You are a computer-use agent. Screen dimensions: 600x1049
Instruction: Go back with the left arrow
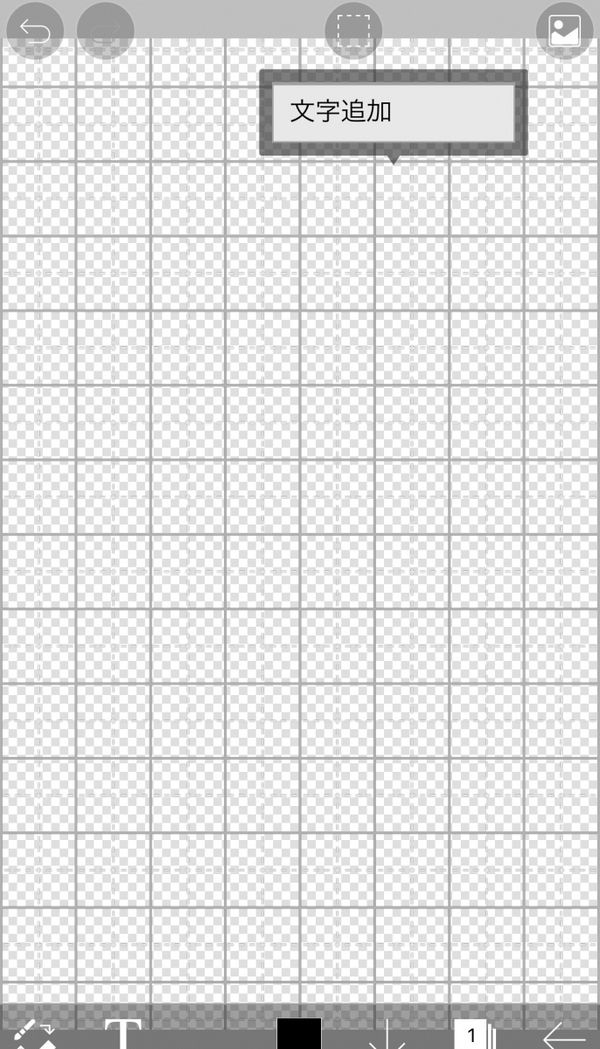[564, 1036]
